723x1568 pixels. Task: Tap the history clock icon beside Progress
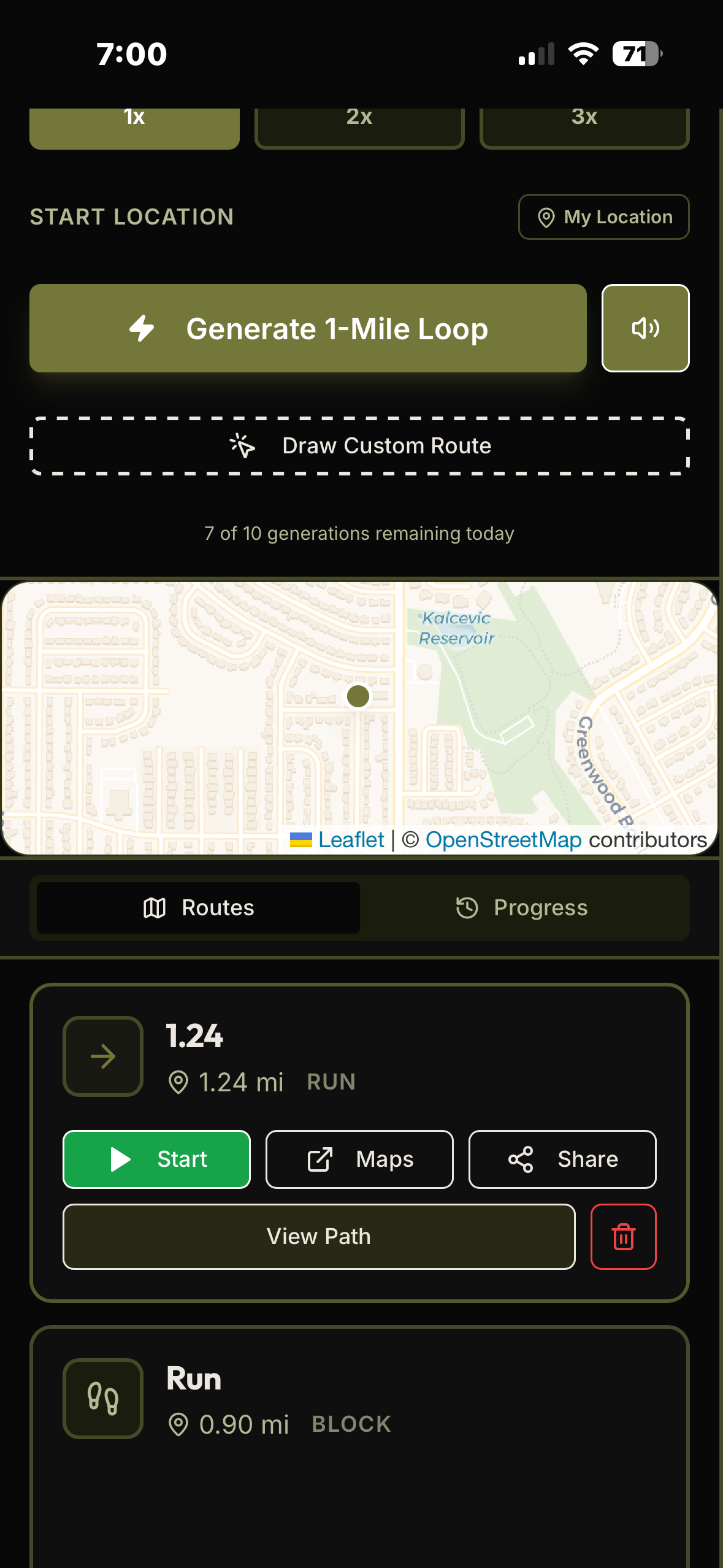point(466,908)
